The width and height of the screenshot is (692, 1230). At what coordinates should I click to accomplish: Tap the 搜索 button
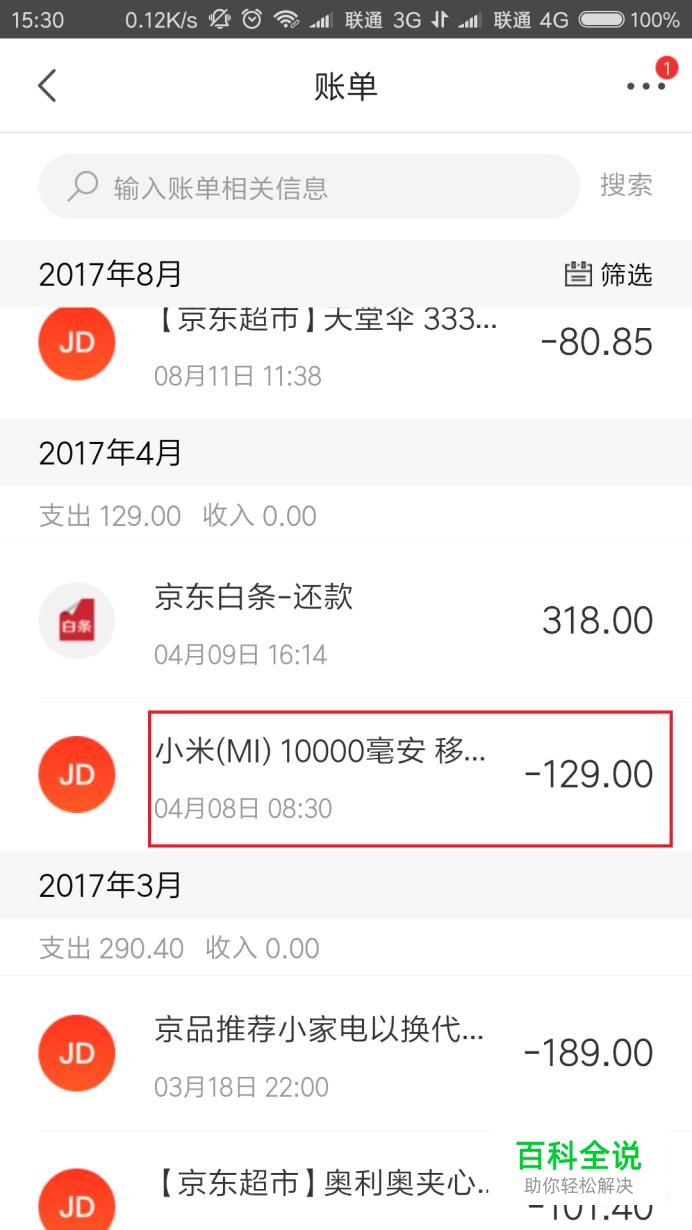click(626, 186)
